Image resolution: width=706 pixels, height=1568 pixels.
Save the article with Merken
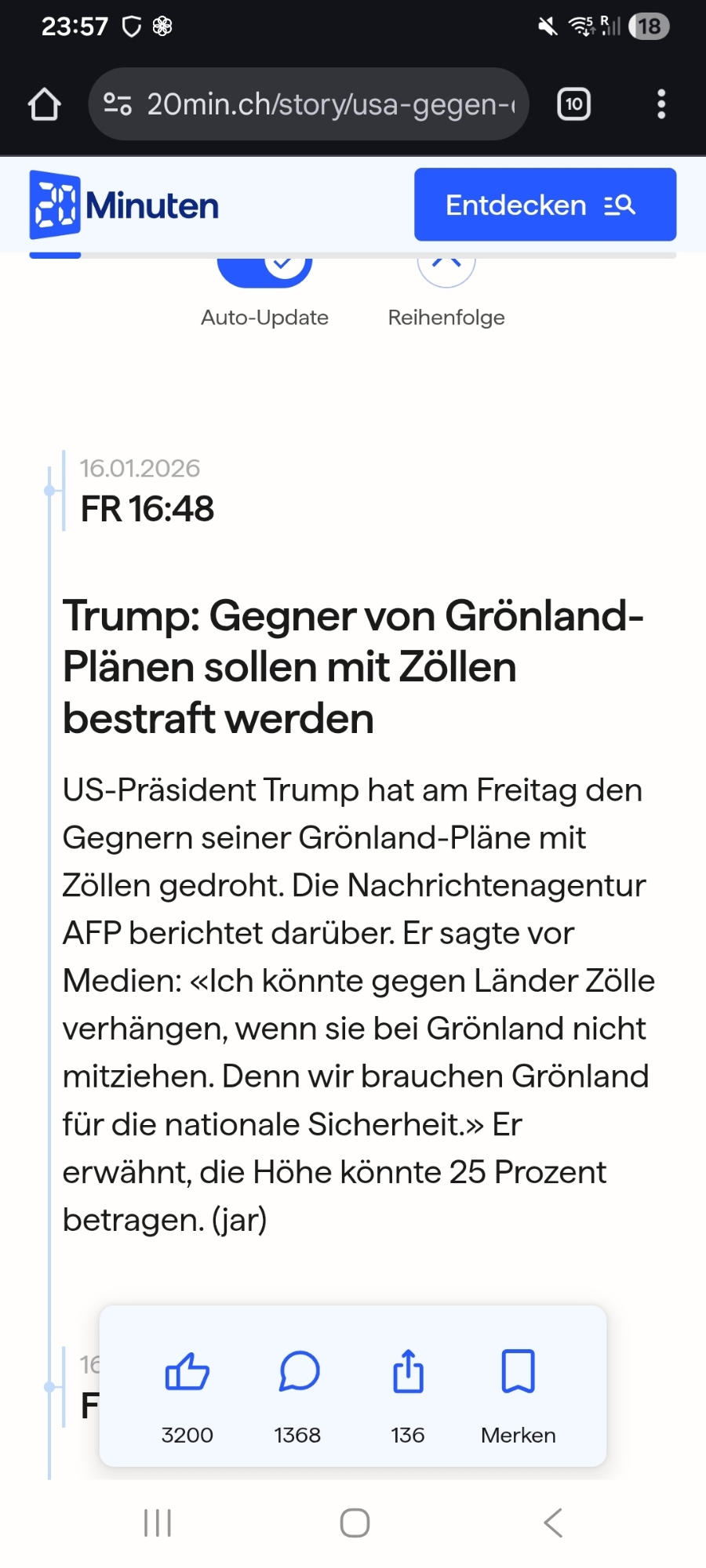pos(518,1372)
